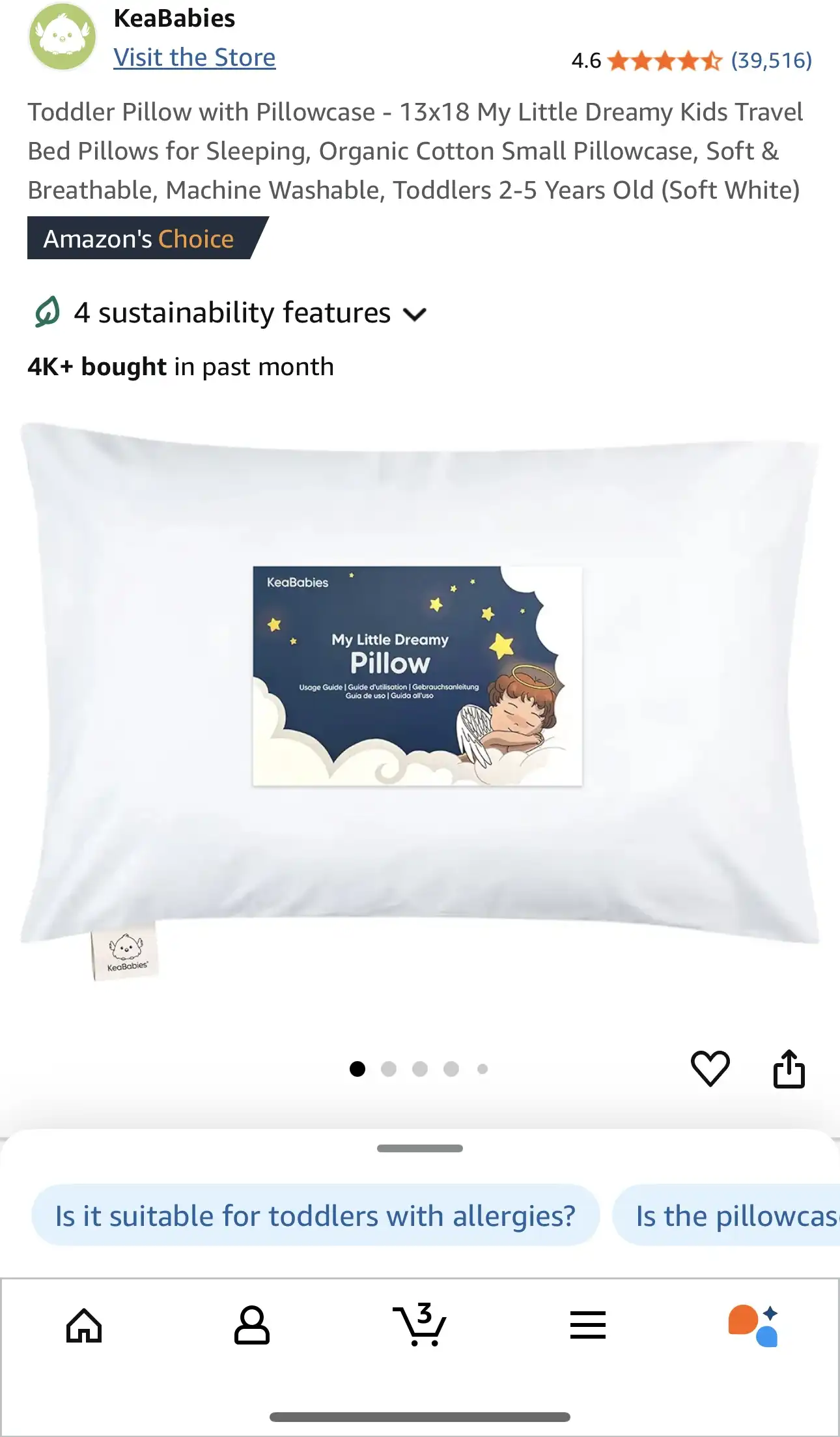Open the Visit the Store link

pyautogui.click(x=194, y=57)
